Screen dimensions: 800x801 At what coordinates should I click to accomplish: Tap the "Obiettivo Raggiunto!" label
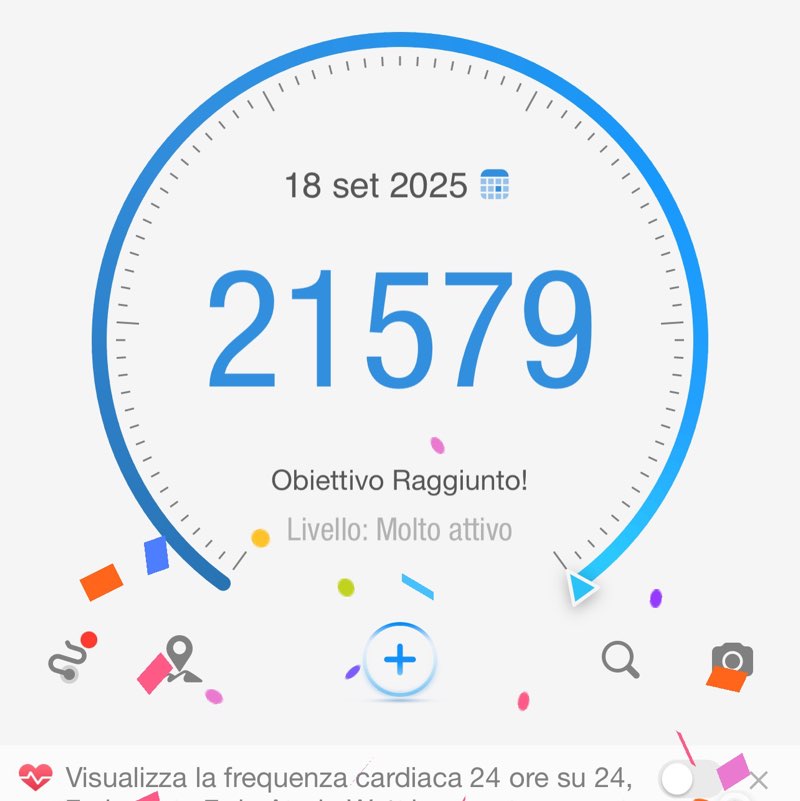coord(399,480)
